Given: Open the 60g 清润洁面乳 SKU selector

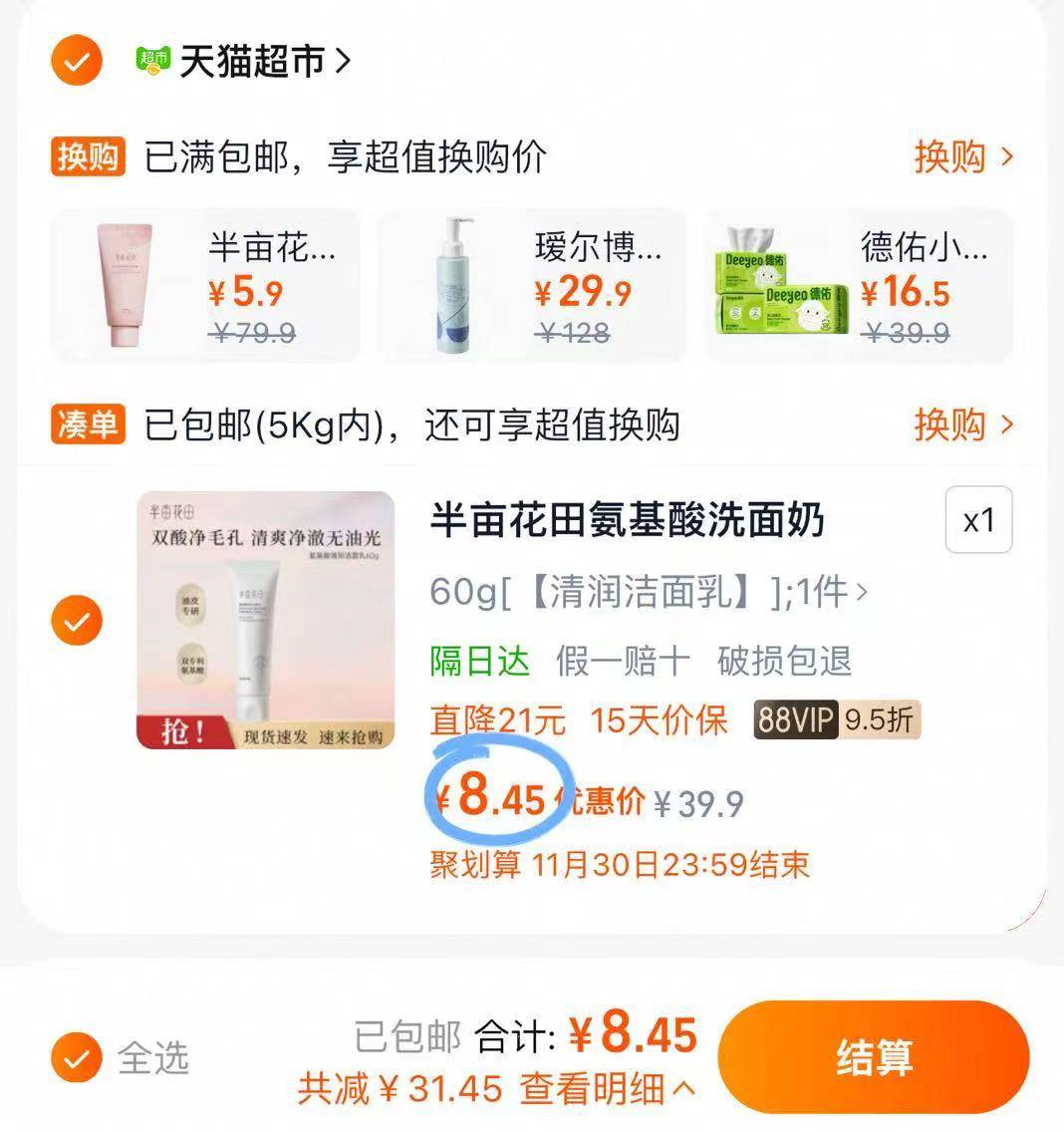Looking at the screenshot, I should (648, 590).
